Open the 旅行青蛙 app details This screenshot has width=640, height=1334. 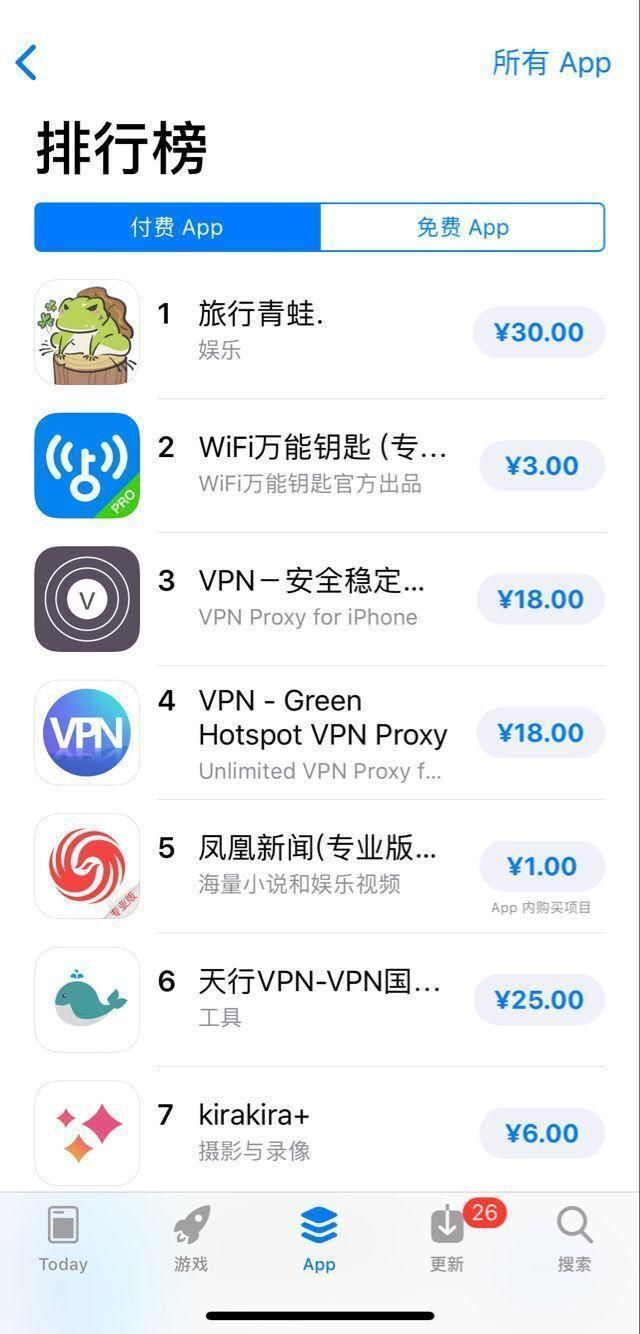[x=320, y=332]
